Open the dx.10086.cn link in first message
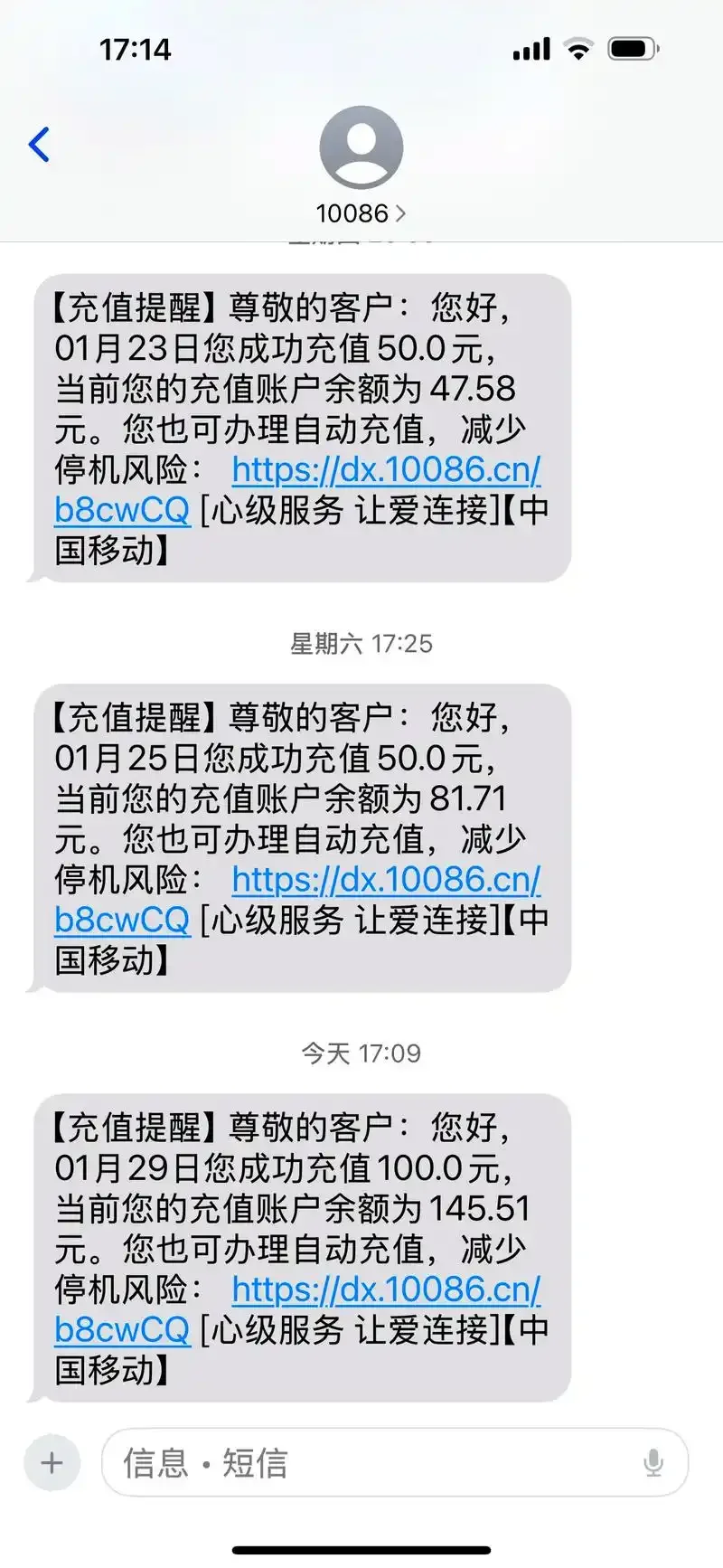Viewport: 723px width, 1568px height. 384,470
